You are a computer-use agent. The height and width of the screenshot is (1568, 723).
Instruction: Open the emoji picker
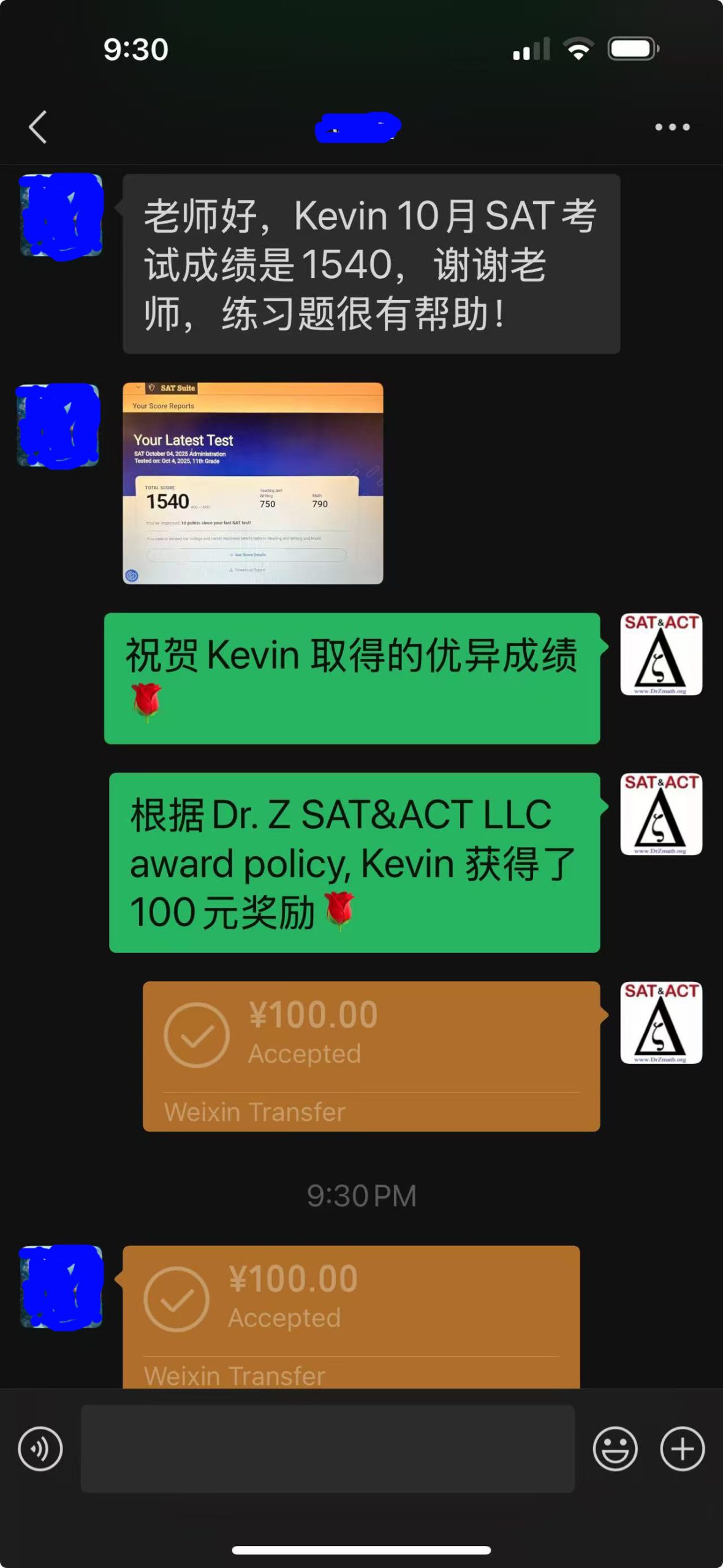click(x=615, y=1449)
